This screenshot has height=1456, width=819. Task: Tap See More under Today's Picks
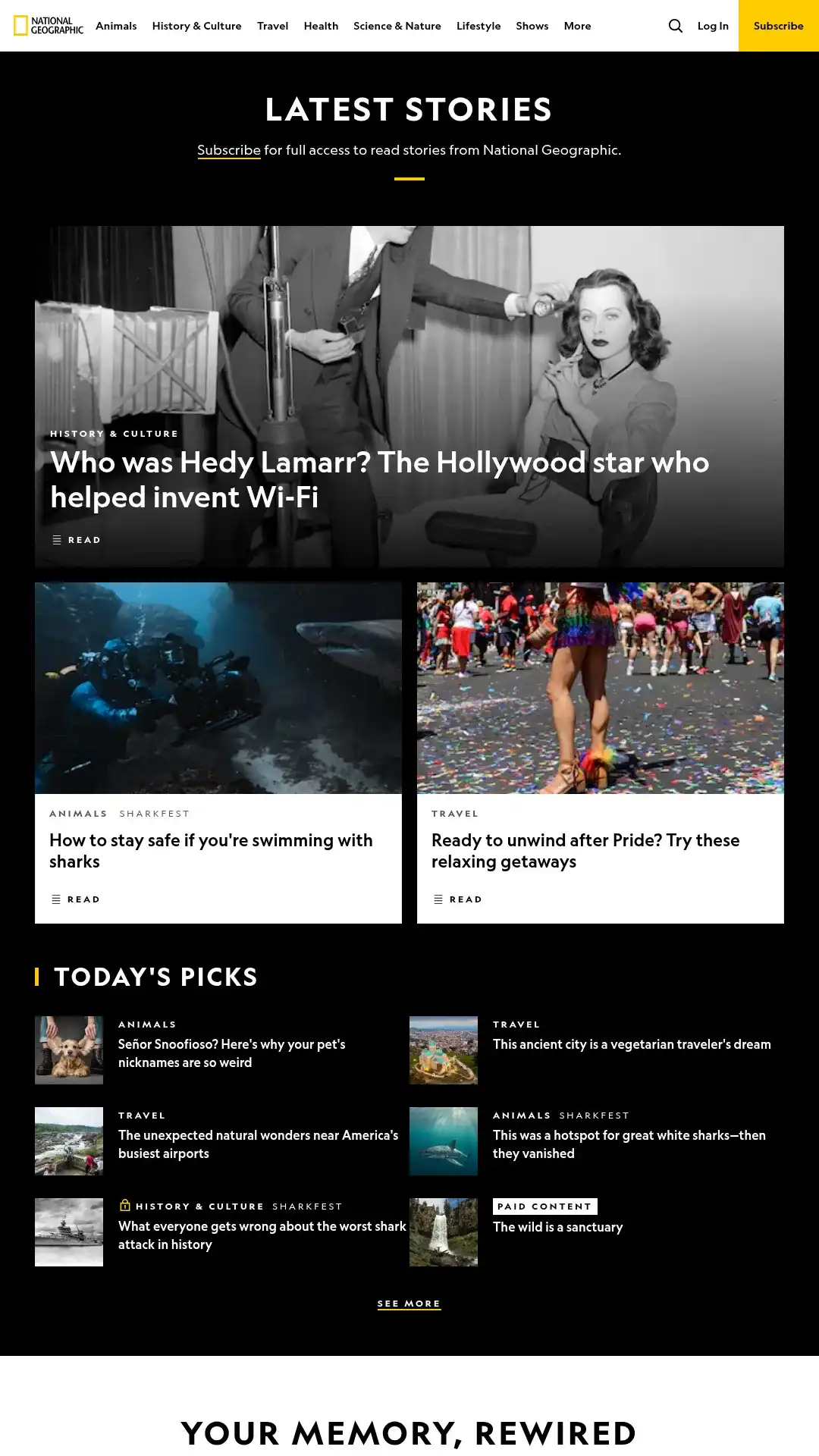pos(409,1304)
